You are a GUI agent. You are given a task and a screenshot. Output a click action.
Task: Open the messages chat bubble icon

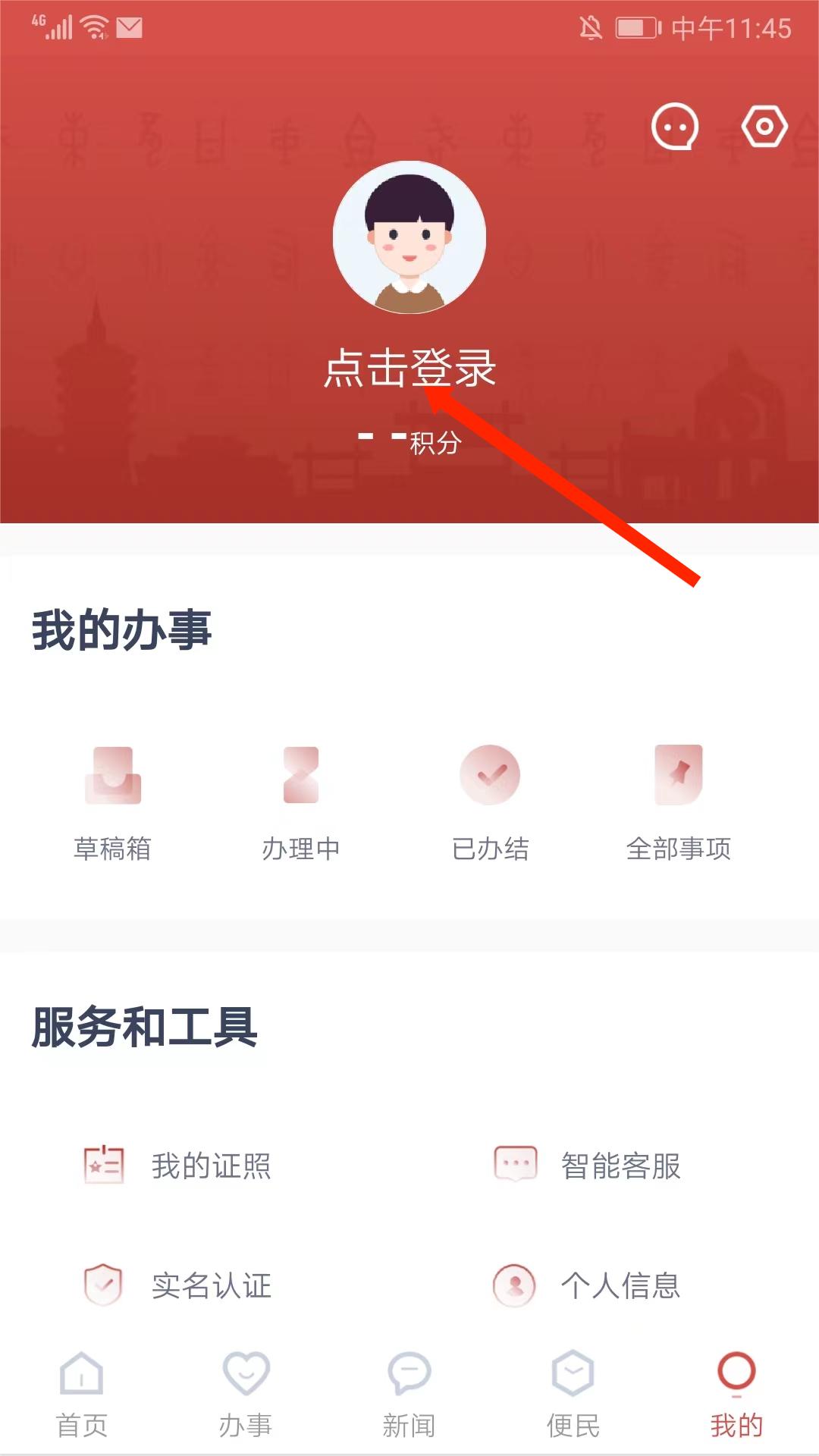click(x=674, y=127)
